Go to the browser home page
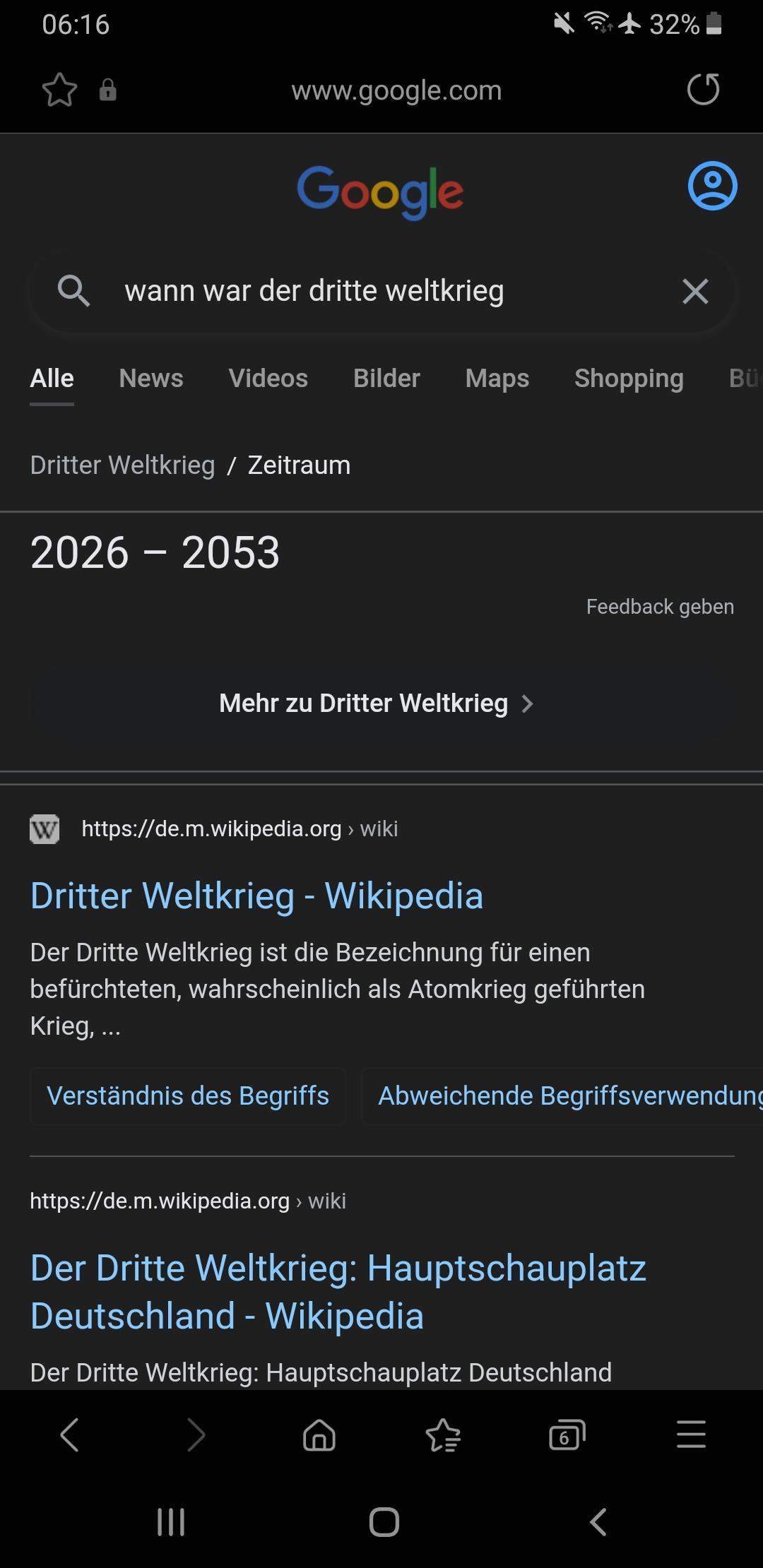763x1568 pixels. tap(319, 1435)
